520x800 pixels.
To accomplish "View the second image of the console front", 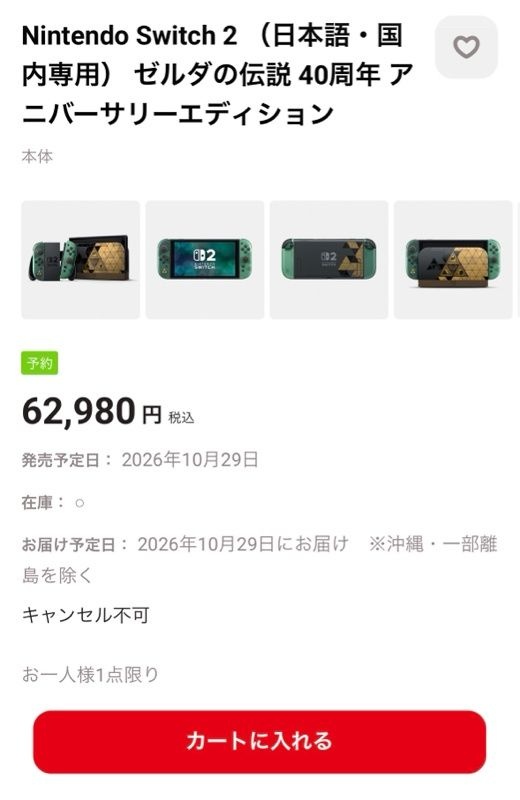I will coord(205,260).
